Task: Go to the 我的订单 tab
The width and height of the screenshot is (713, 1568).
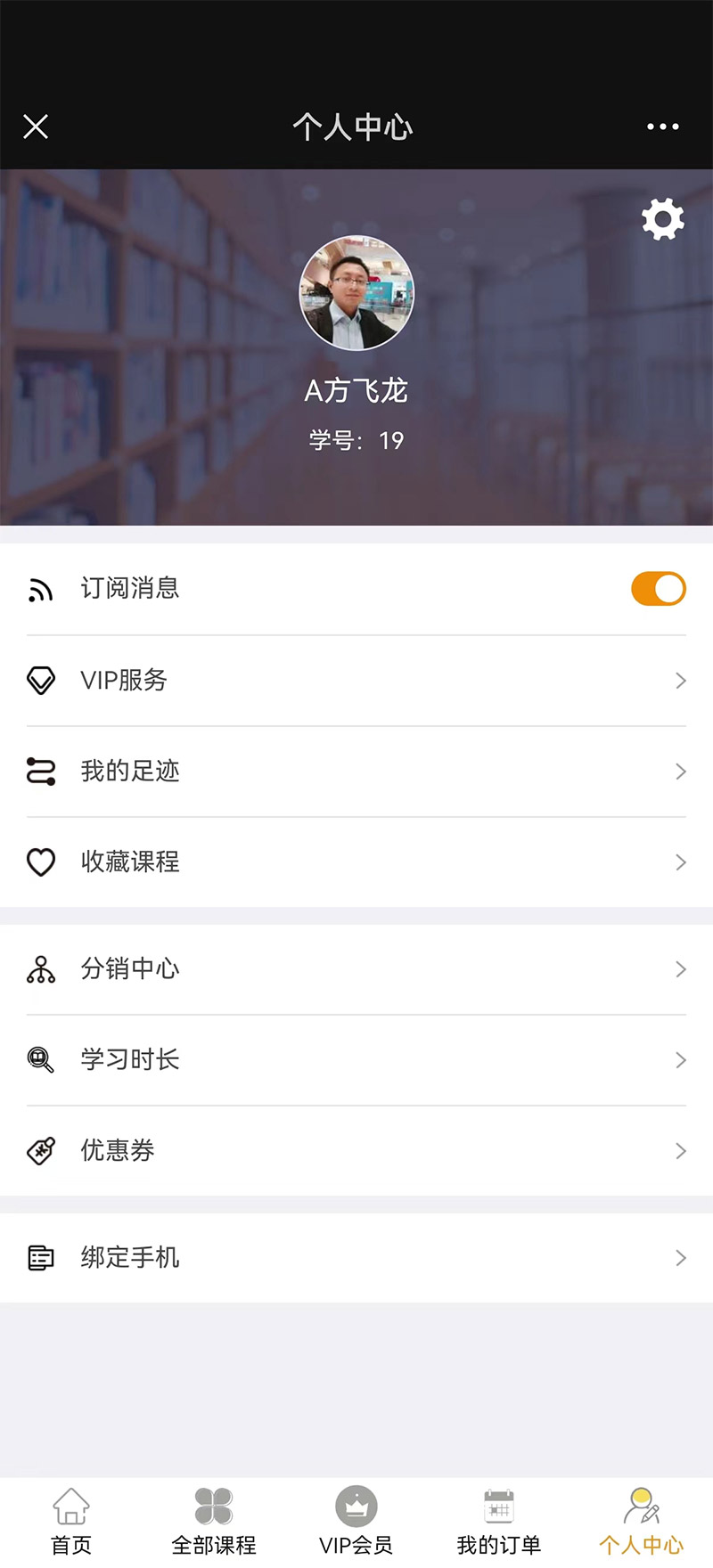Action: tap(499, 1522)
